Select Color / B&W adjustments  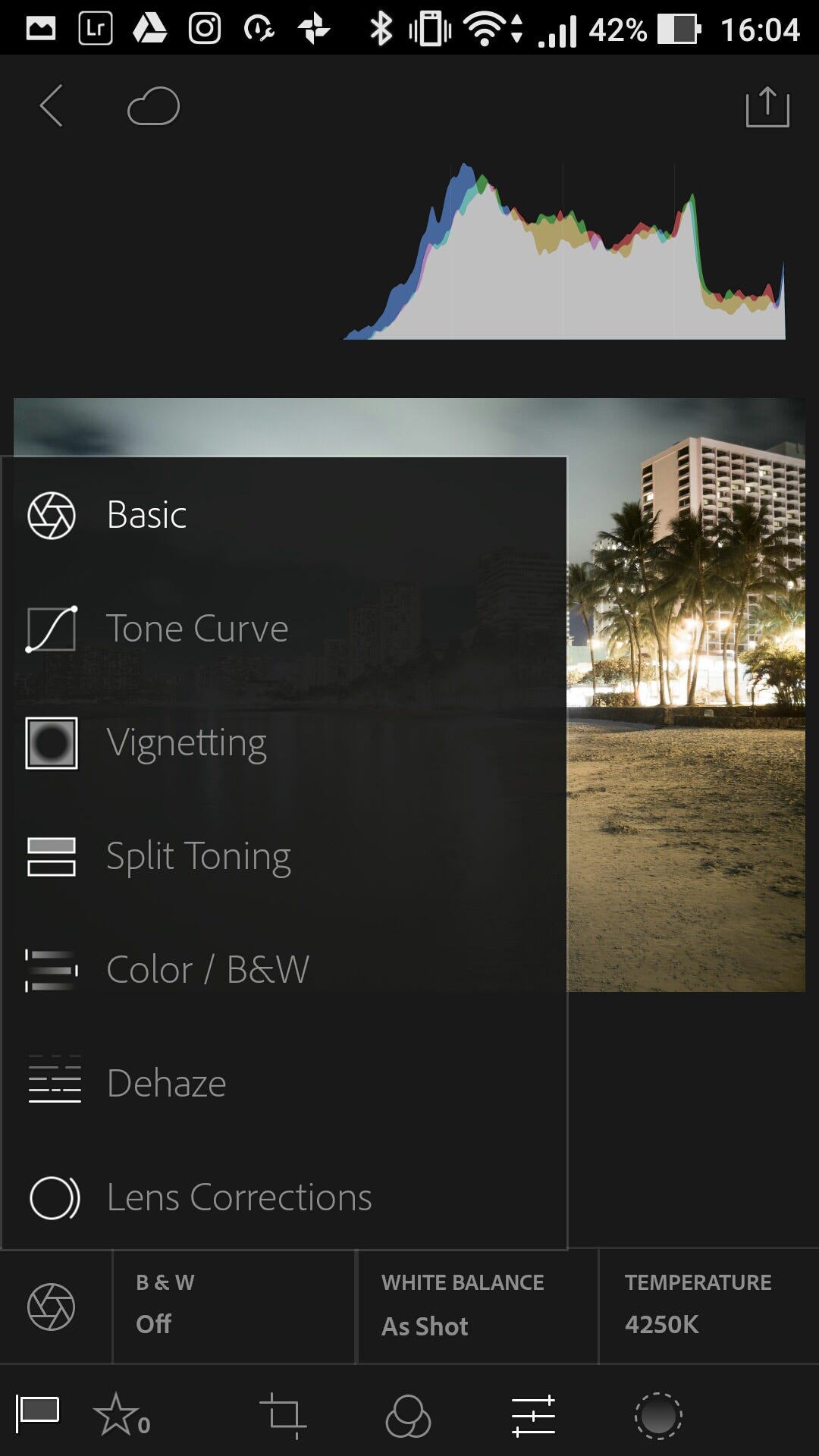pos(208,970)
